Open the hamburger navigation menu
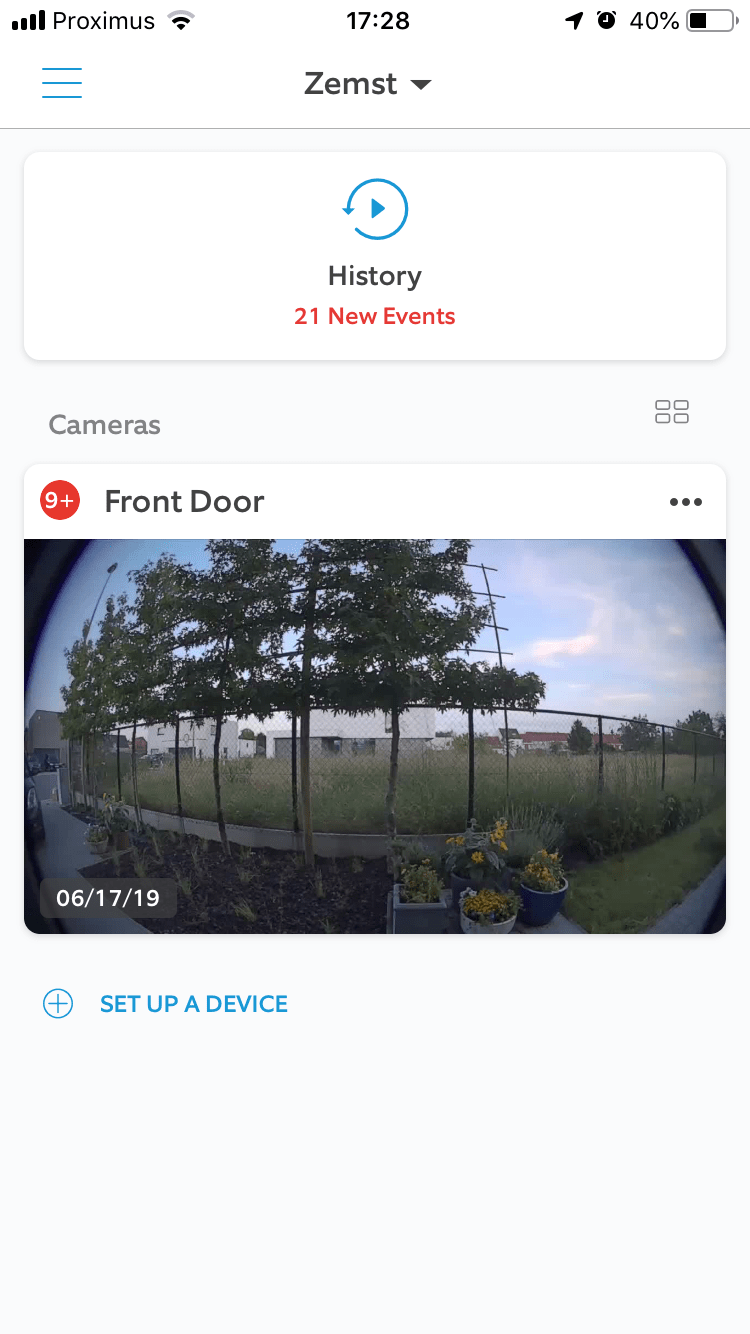 (x=61, y=83)
